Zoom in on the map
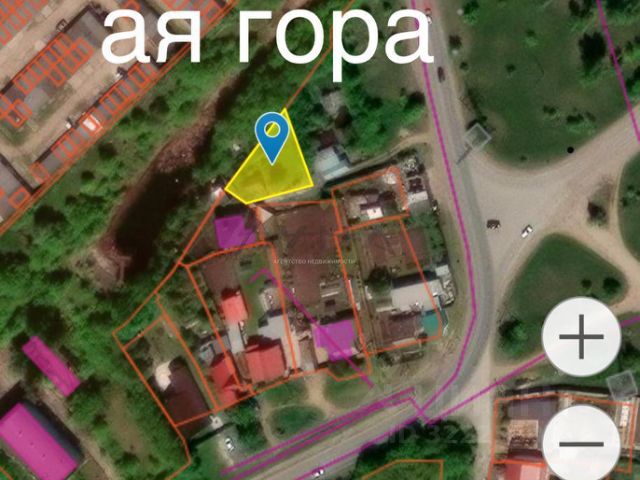The height and width of the screenshot is (480, 640). 580,338
